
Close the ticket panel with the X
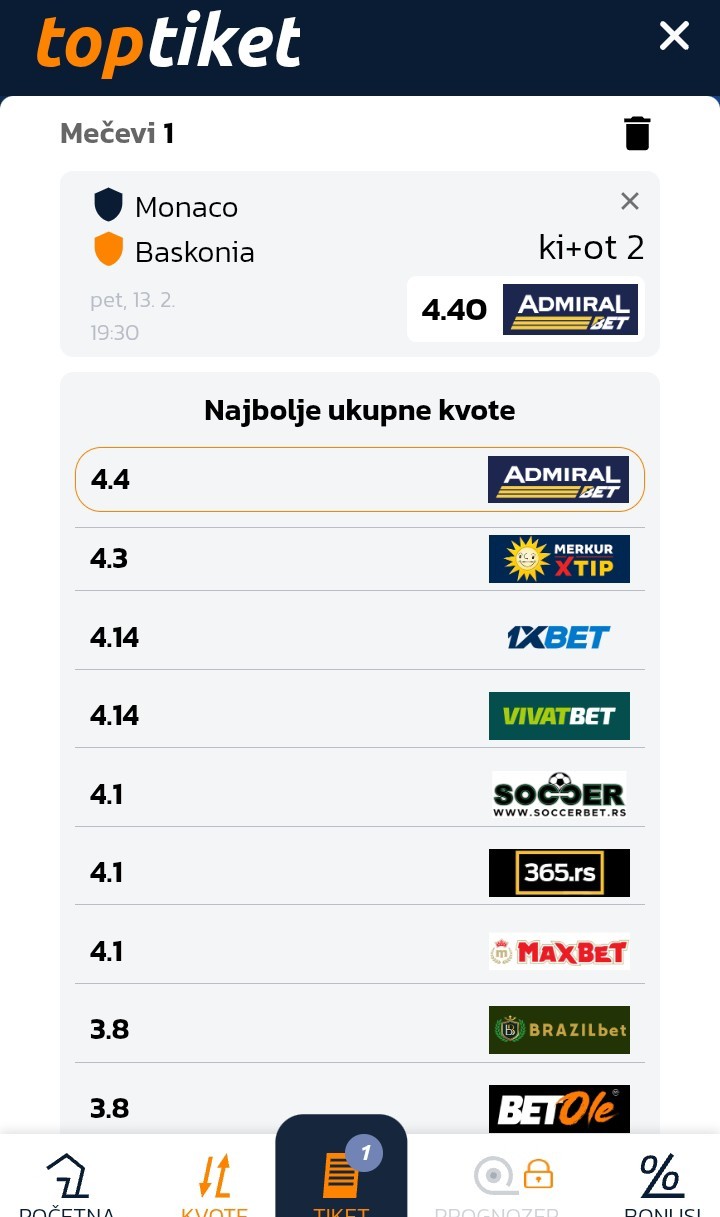[674, 37]
